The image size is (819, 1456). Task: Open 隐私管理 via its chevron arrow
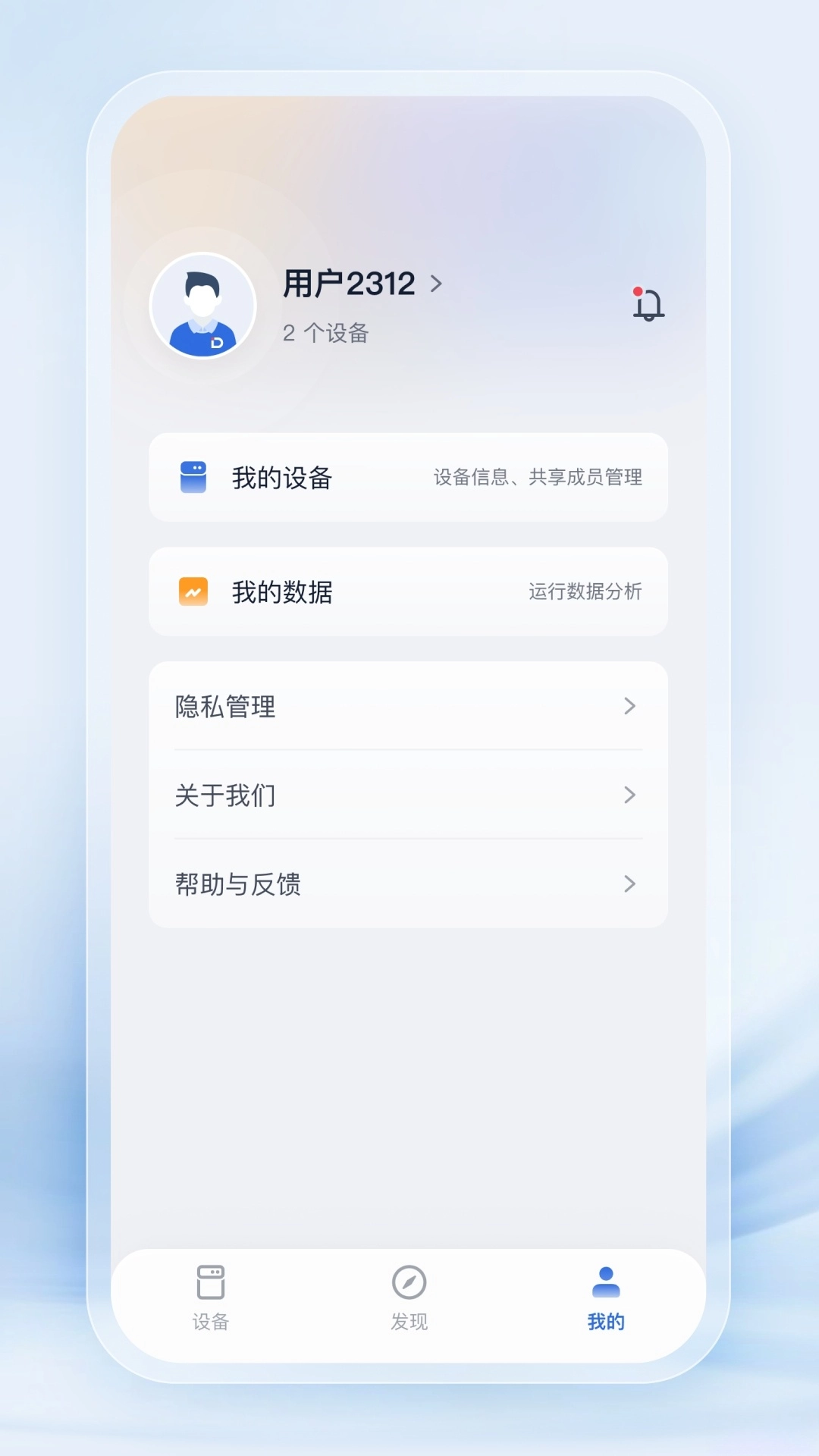630,706
